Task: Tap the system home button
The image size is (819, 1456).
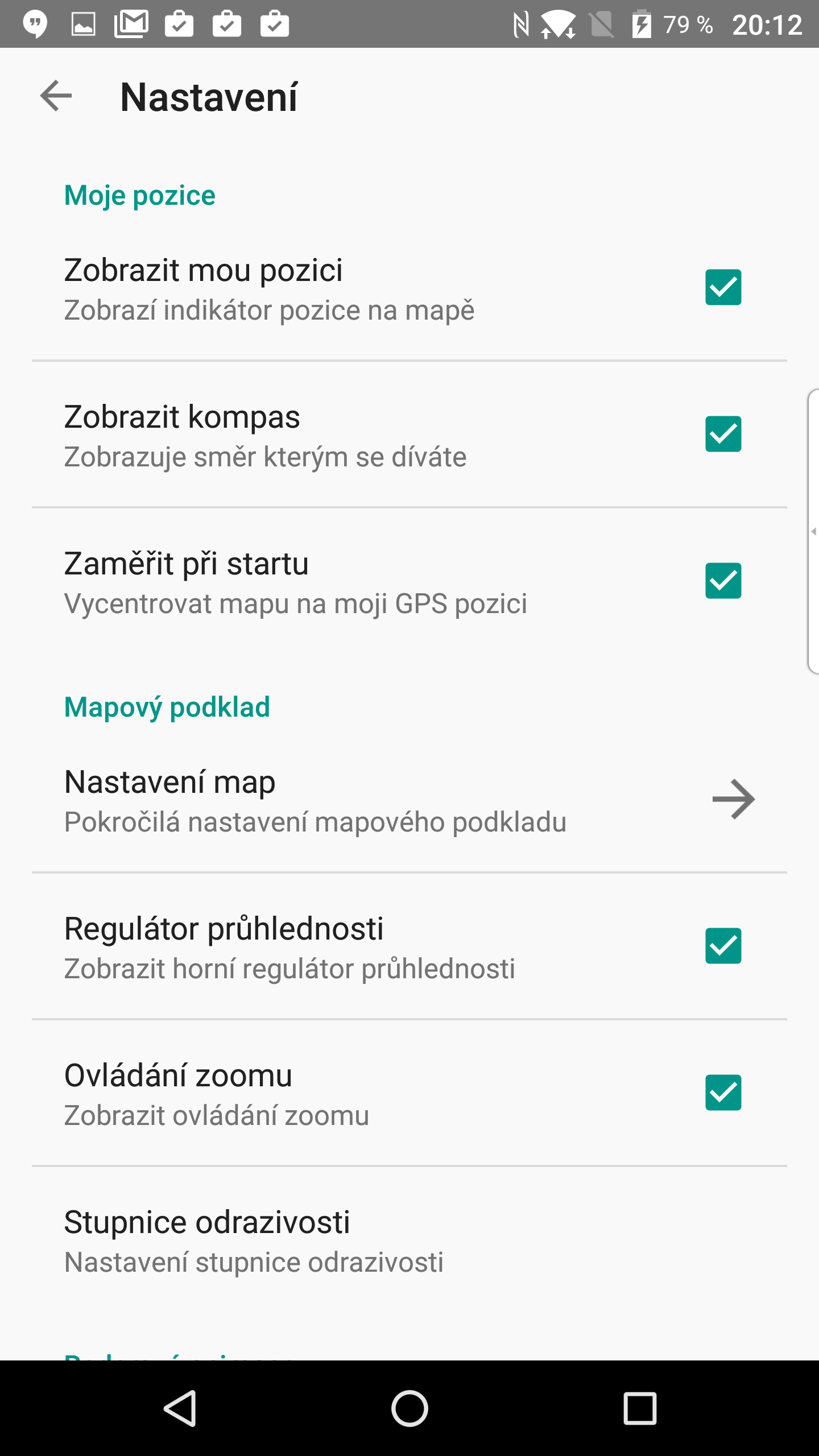Action: [409, 1408]
